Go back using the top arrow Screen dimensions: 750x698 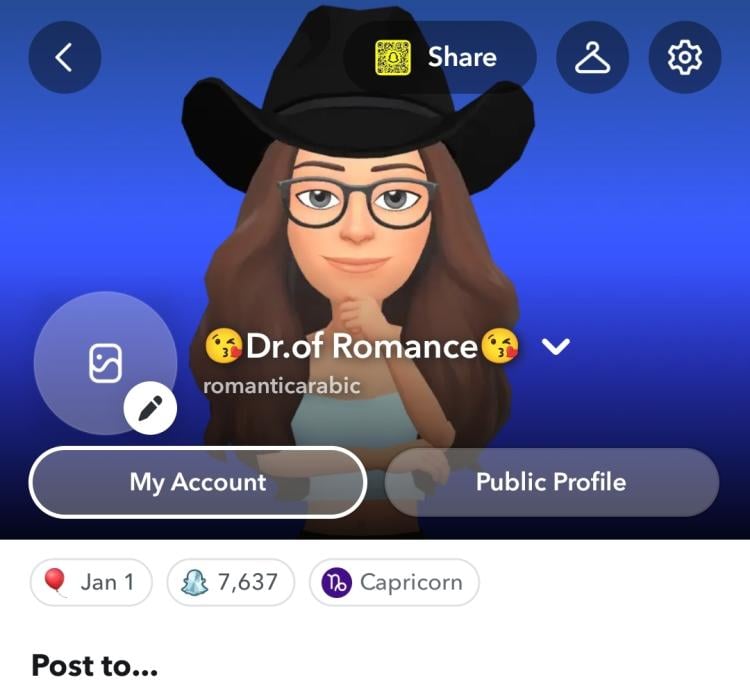tap(64, 57)
